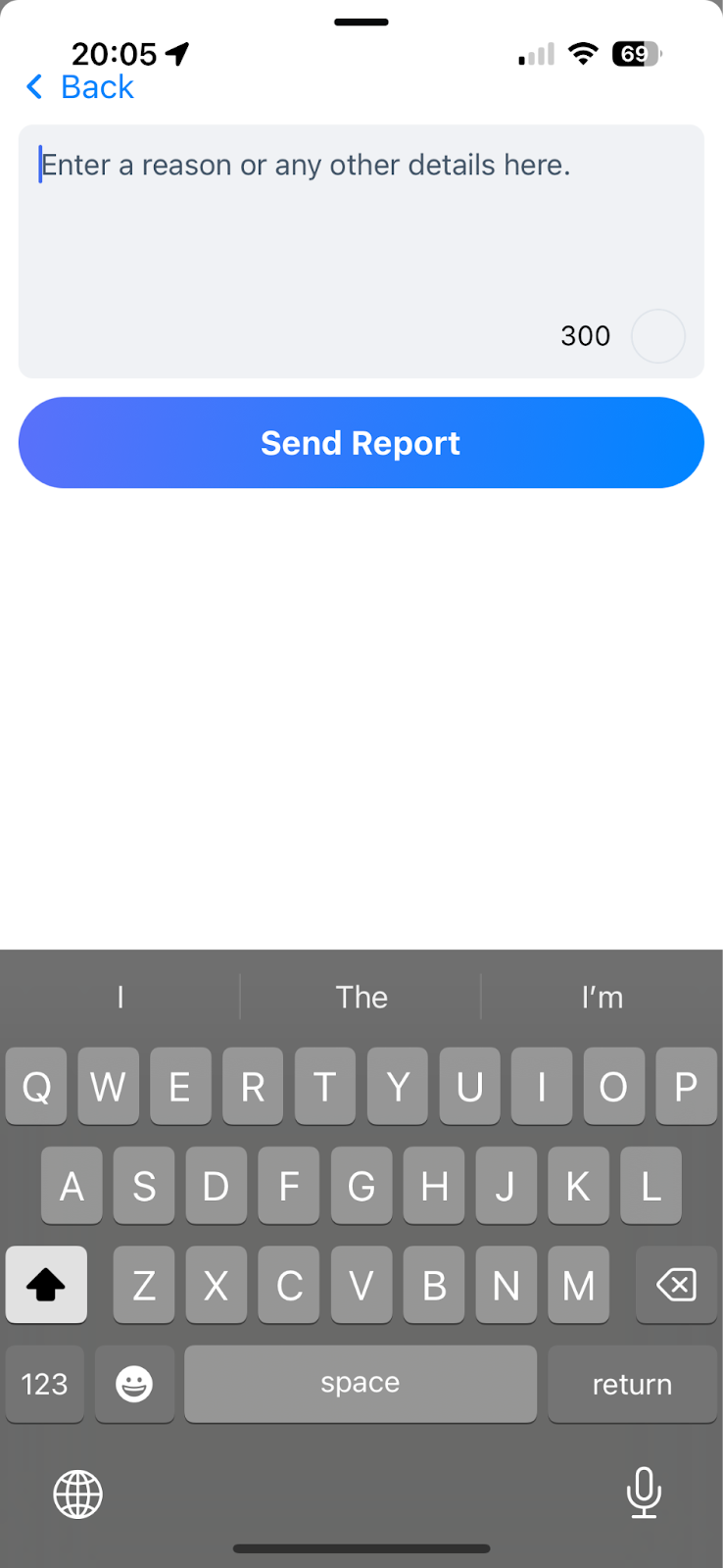
Task: Select the keyboard suggestion "The"
Action: tap(361, 997)
